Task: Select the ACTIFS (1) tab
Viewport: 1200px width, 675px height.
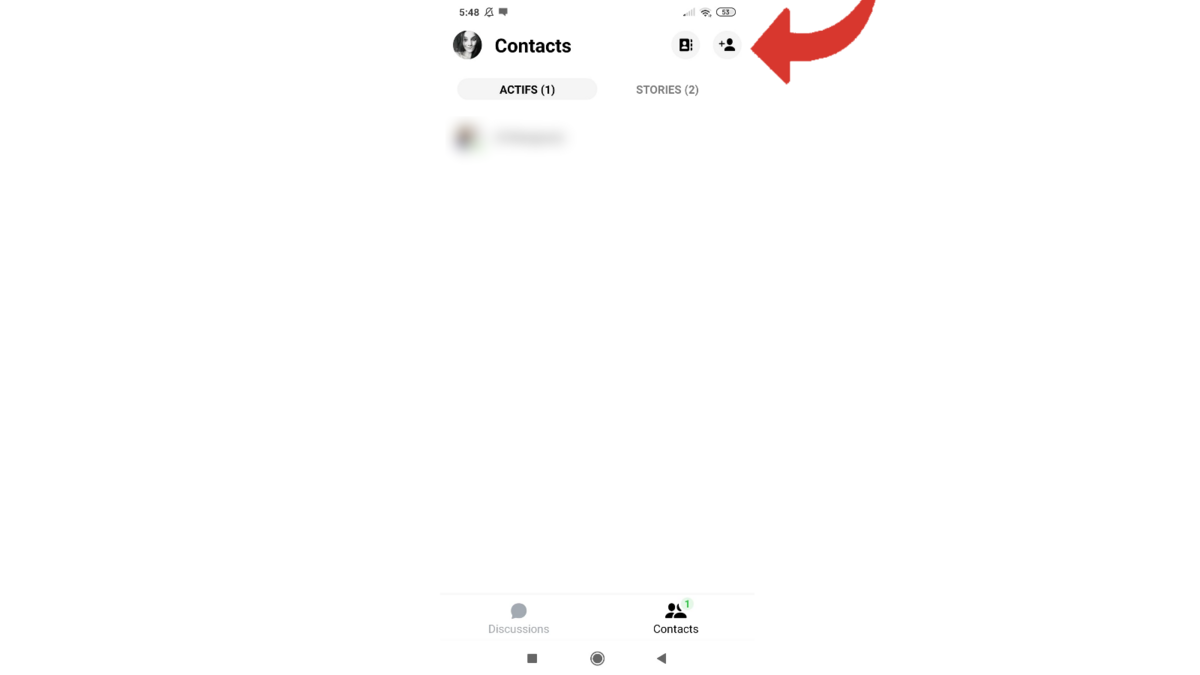Action: 527,89
